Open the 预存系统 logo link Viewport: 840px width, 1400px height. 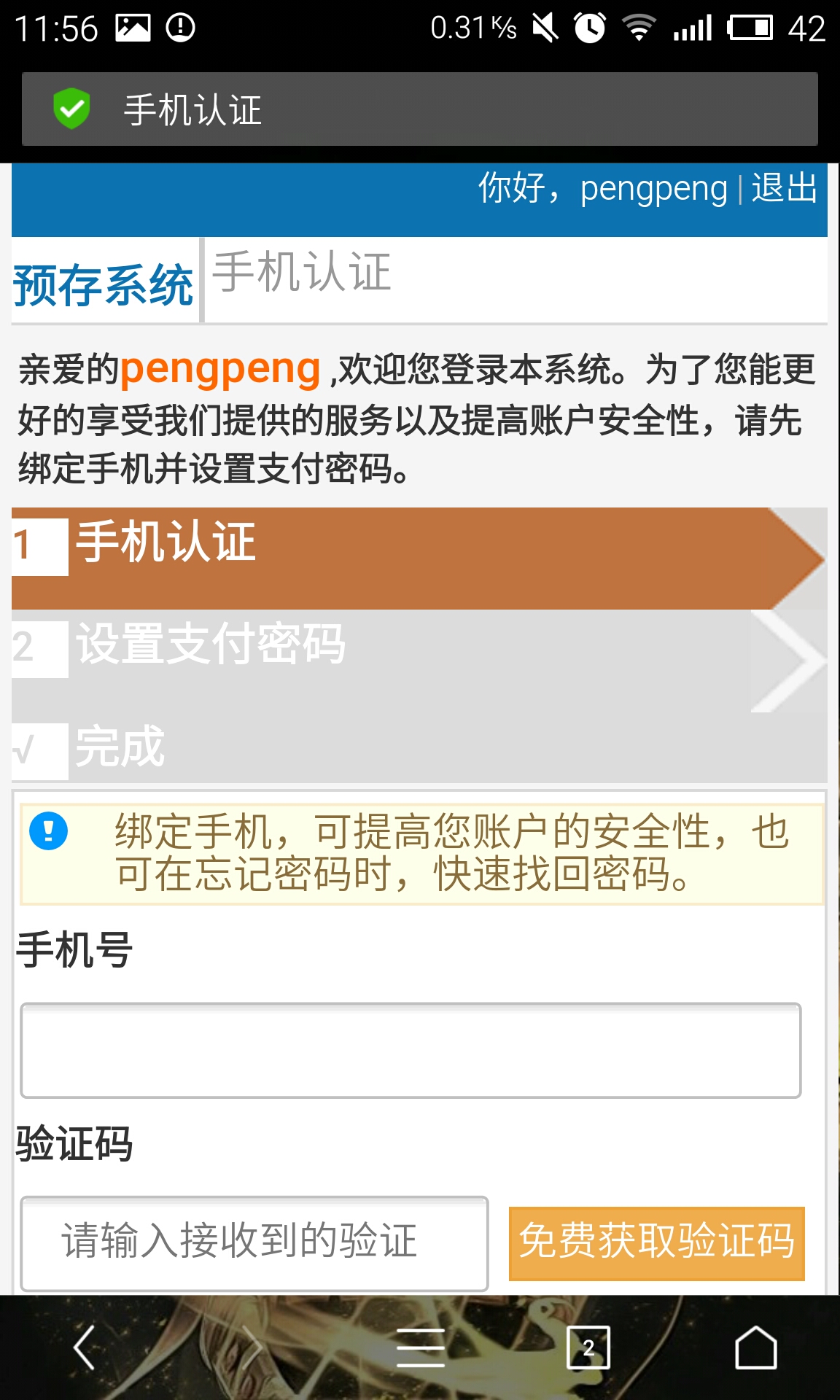click(103, 285)
